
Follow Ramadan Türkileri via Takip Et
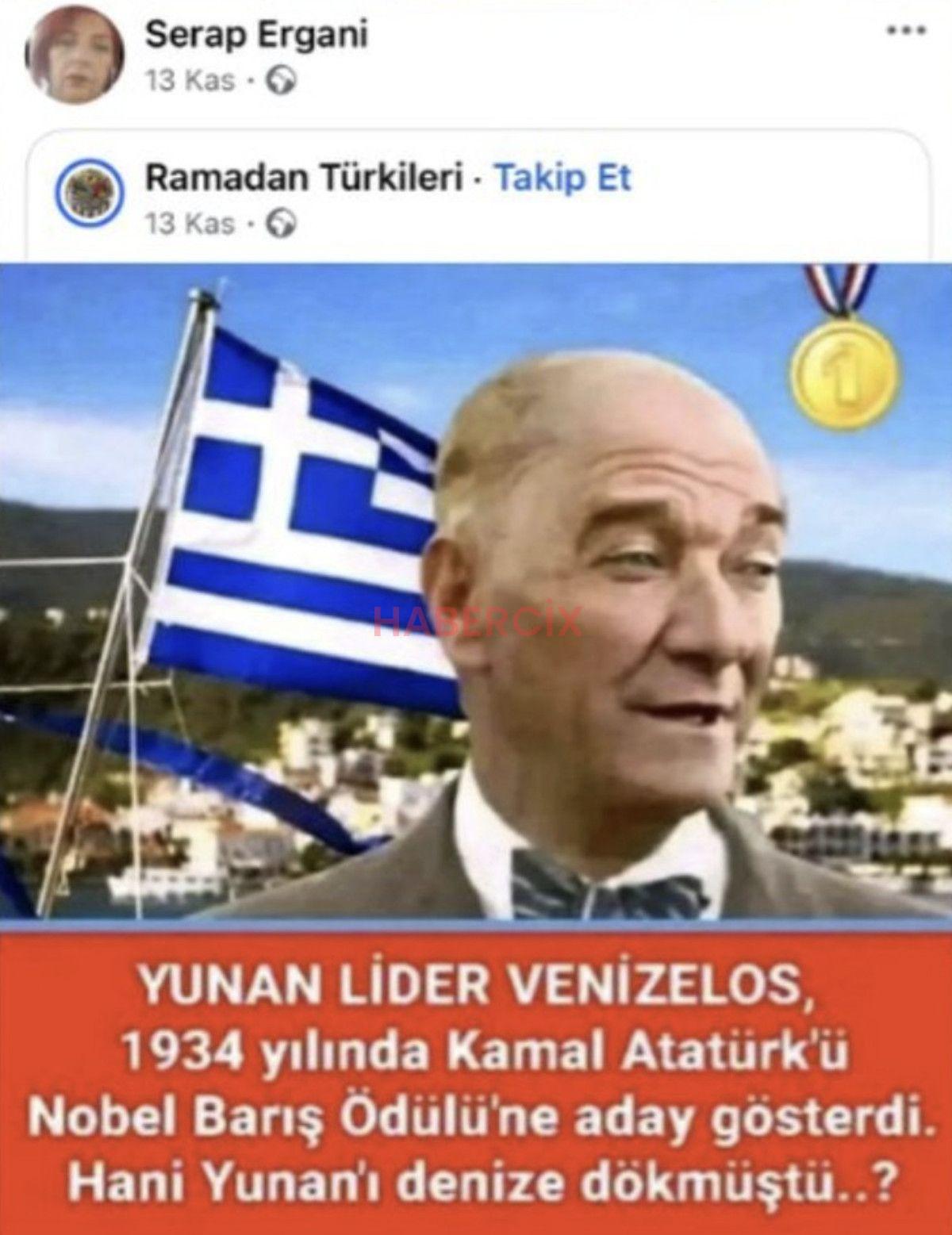point(563,179)
